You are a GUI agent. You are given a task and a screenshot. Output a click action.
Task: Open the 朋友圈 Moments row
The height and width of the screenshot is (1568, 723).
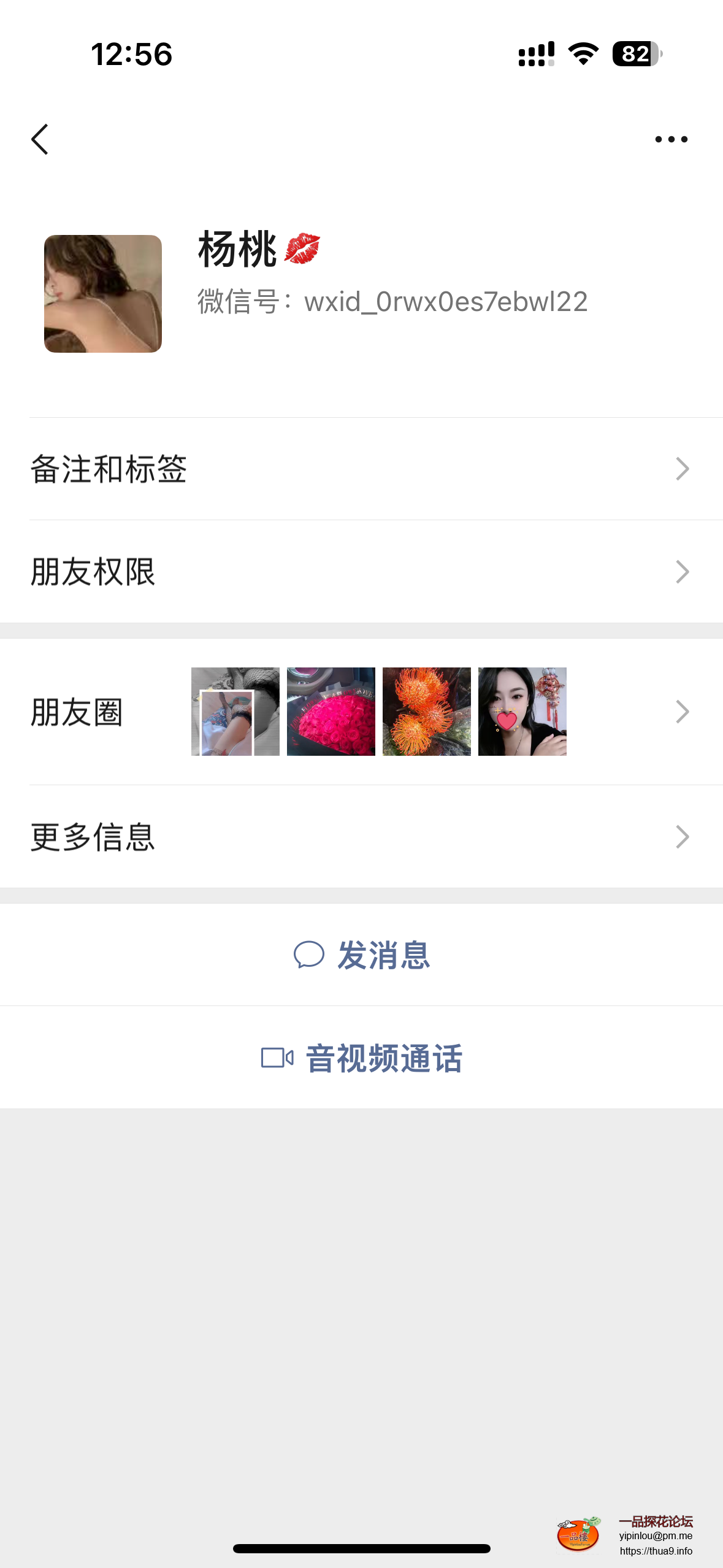361,712
